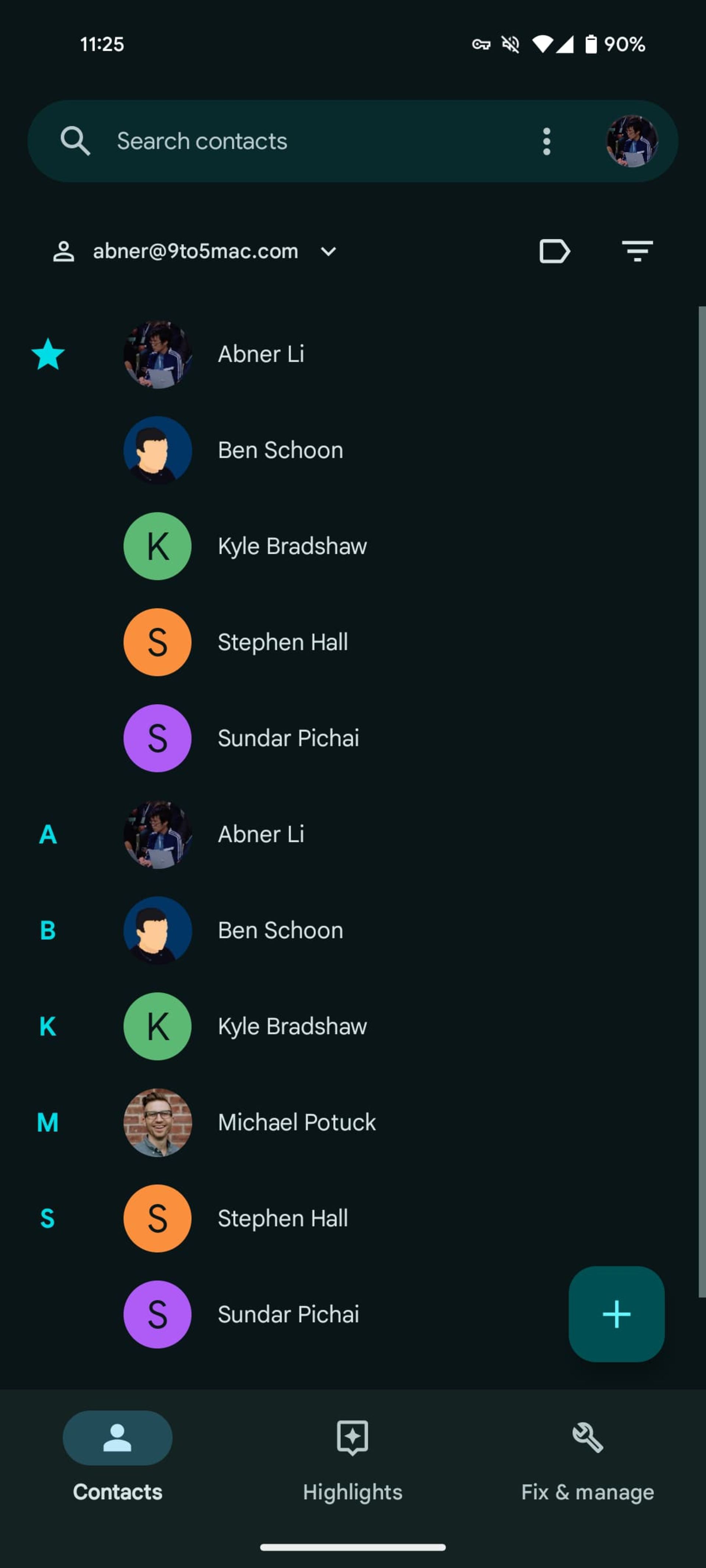Select the Contacts tab
The height and width of the screenshot is (1568, 706).
click(x=118, y=1460)
